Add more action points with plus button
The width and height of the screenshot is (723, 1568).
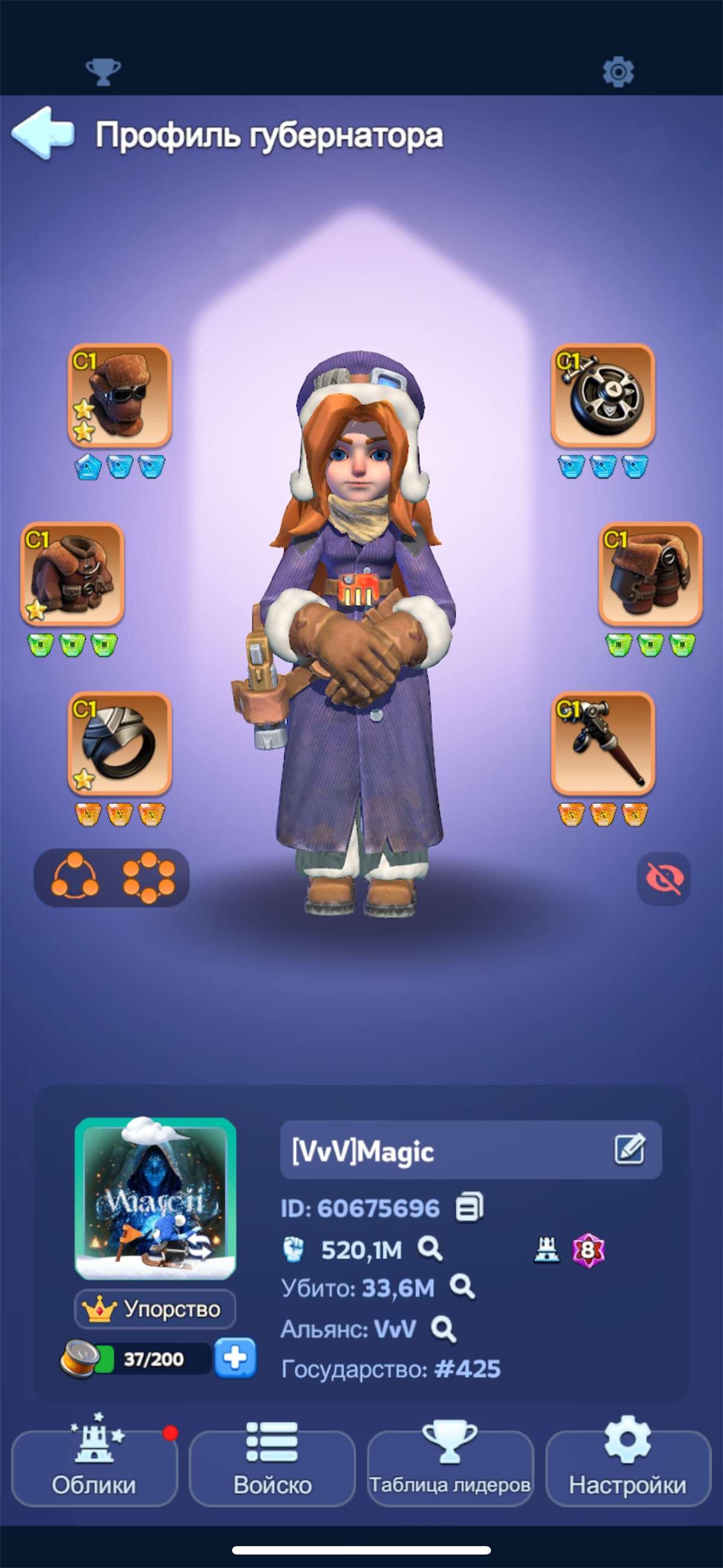[x=235, y=1358]
